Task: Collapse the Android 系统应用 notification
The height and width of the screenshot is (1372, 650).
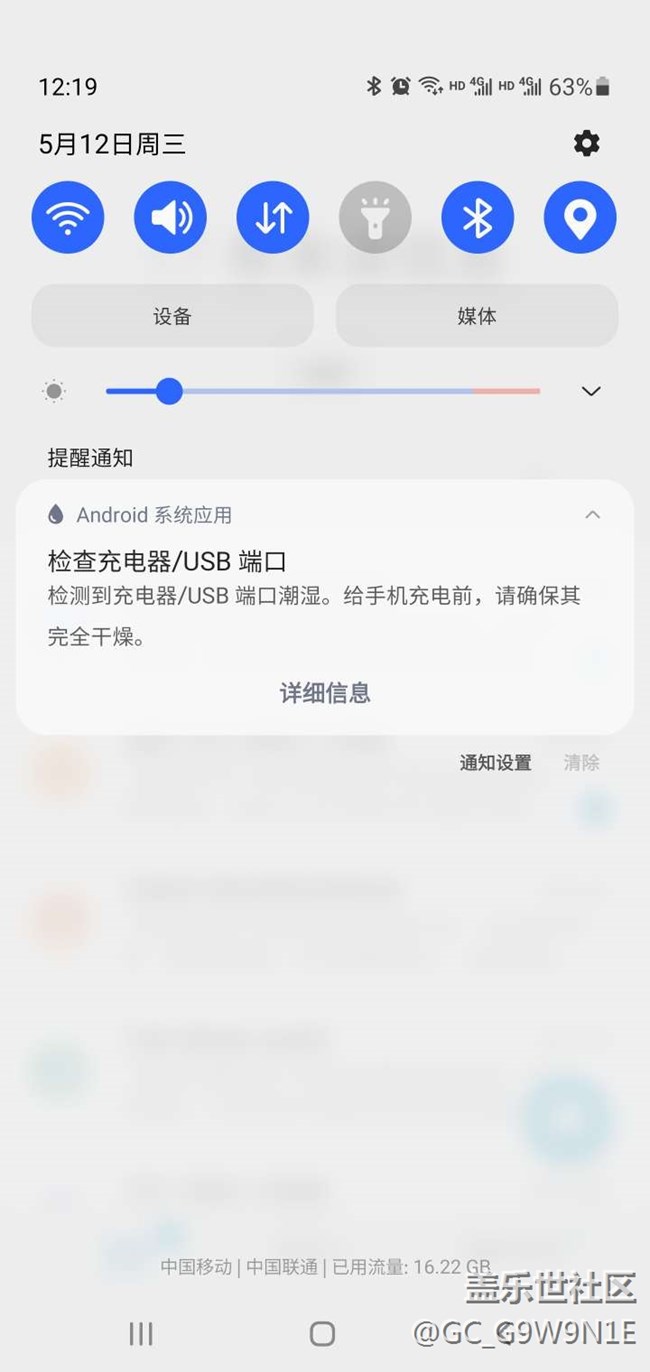Action: tap(592, 515)
